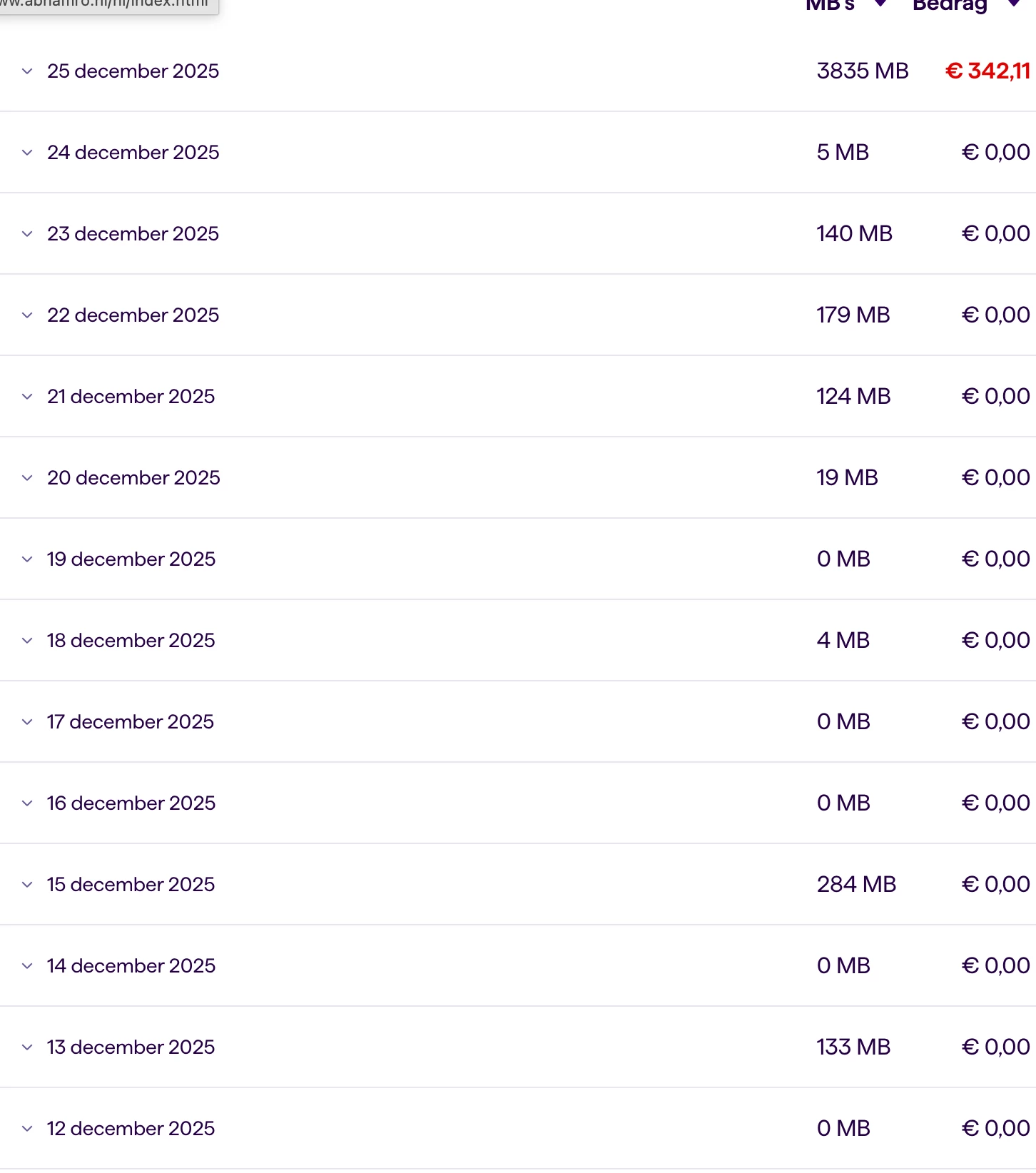The width and height of the screenshot is (1036, 1173).
Task: Expand the 12 december 2025 row
Action: pyautogui.click(x=27, y=1129)
